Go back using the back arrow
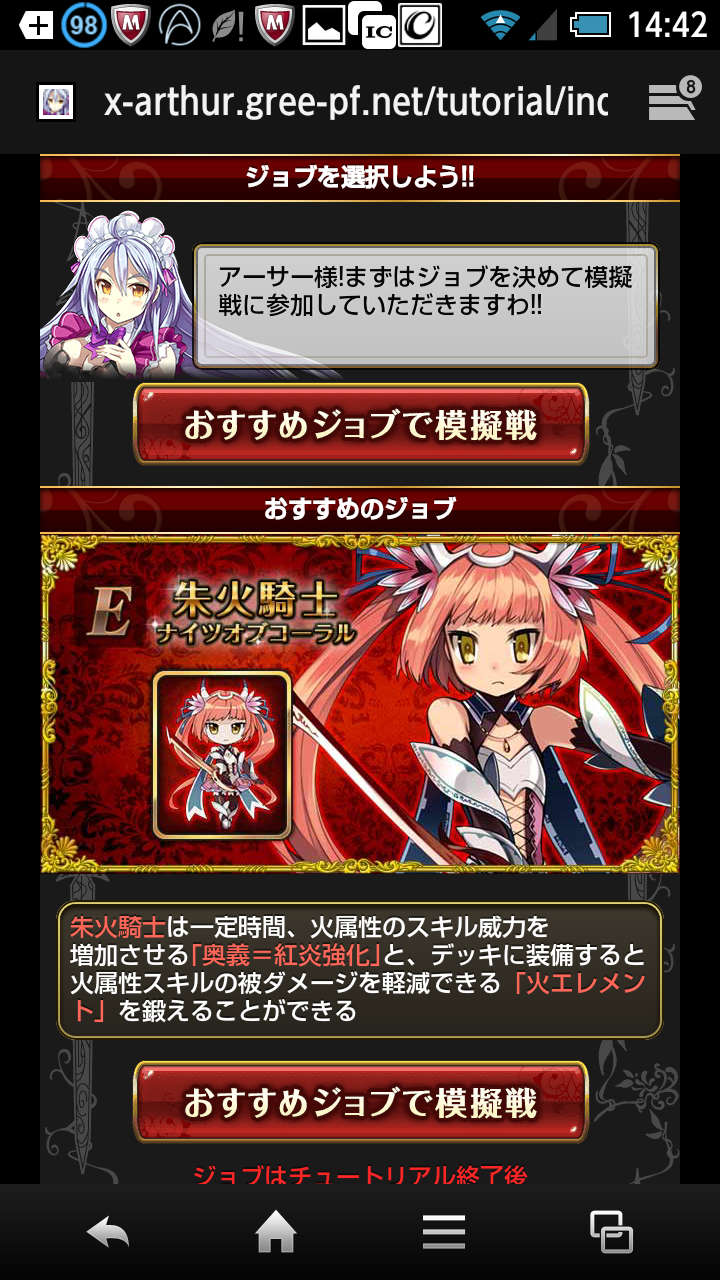This screenshot has height=1280, width=720. pos(108,1232)
